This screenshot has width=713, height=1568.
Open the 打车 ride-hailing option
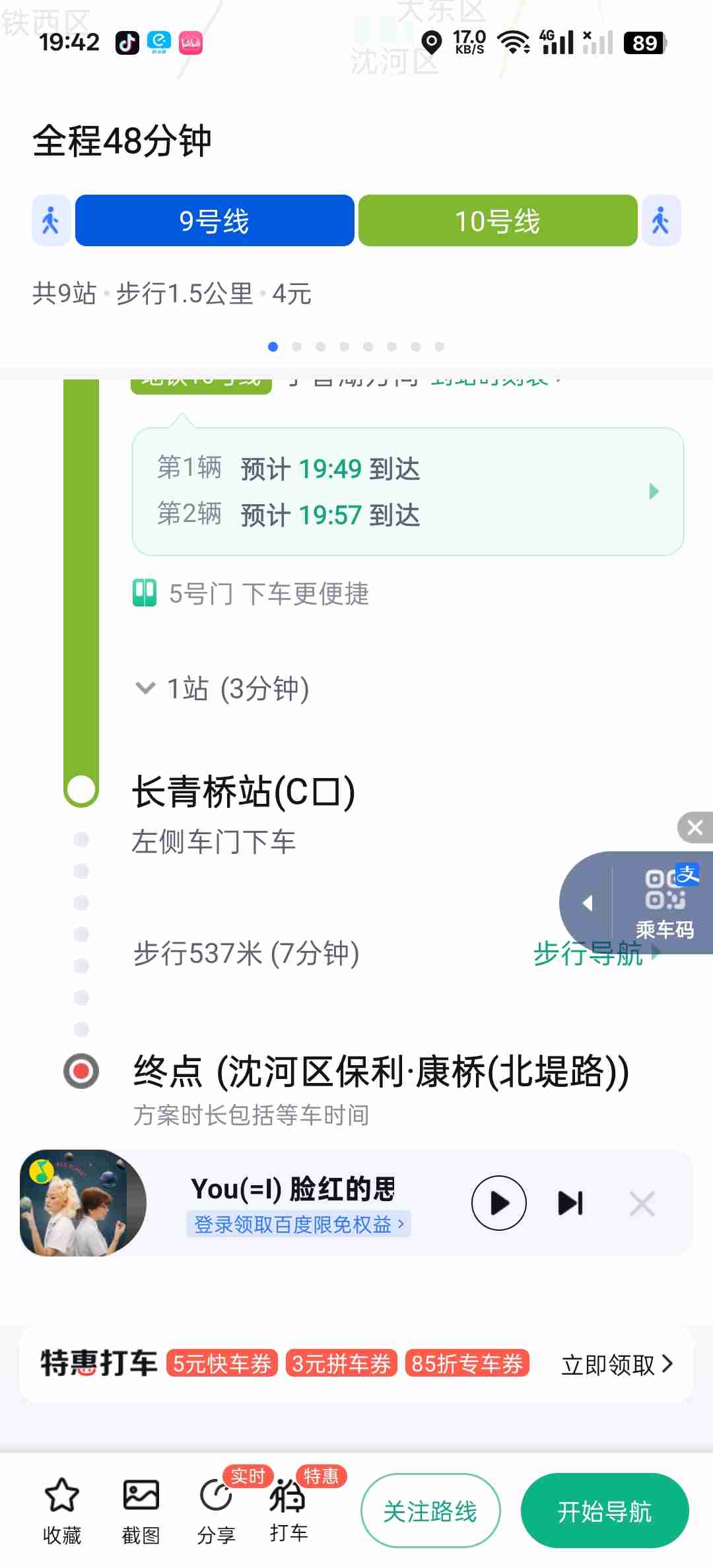click(x=289, y=1509)
